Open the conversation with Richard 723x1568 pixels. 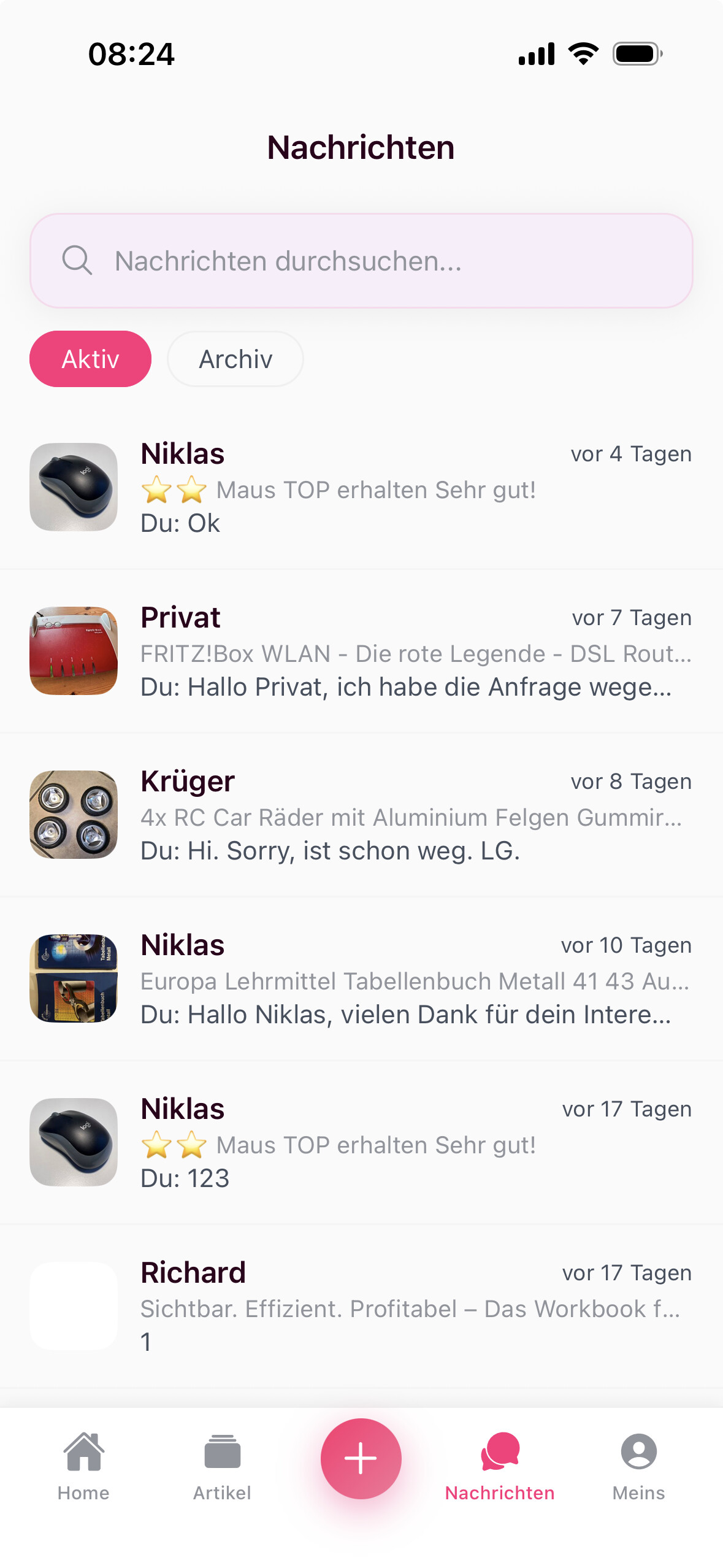click(x=361, y=1307)
